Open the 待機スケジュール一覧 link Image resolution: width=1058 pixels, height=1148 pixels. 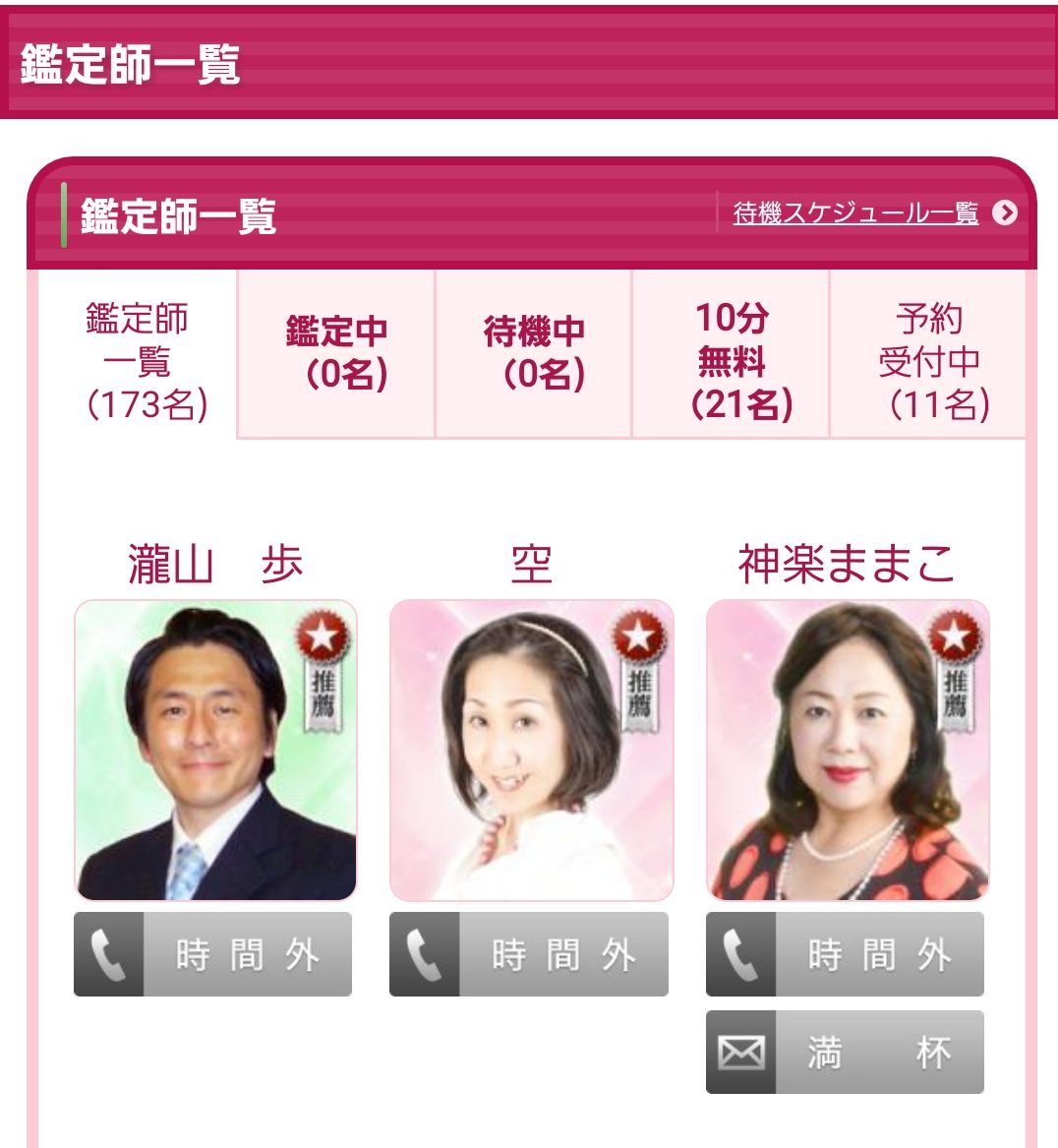856,213
